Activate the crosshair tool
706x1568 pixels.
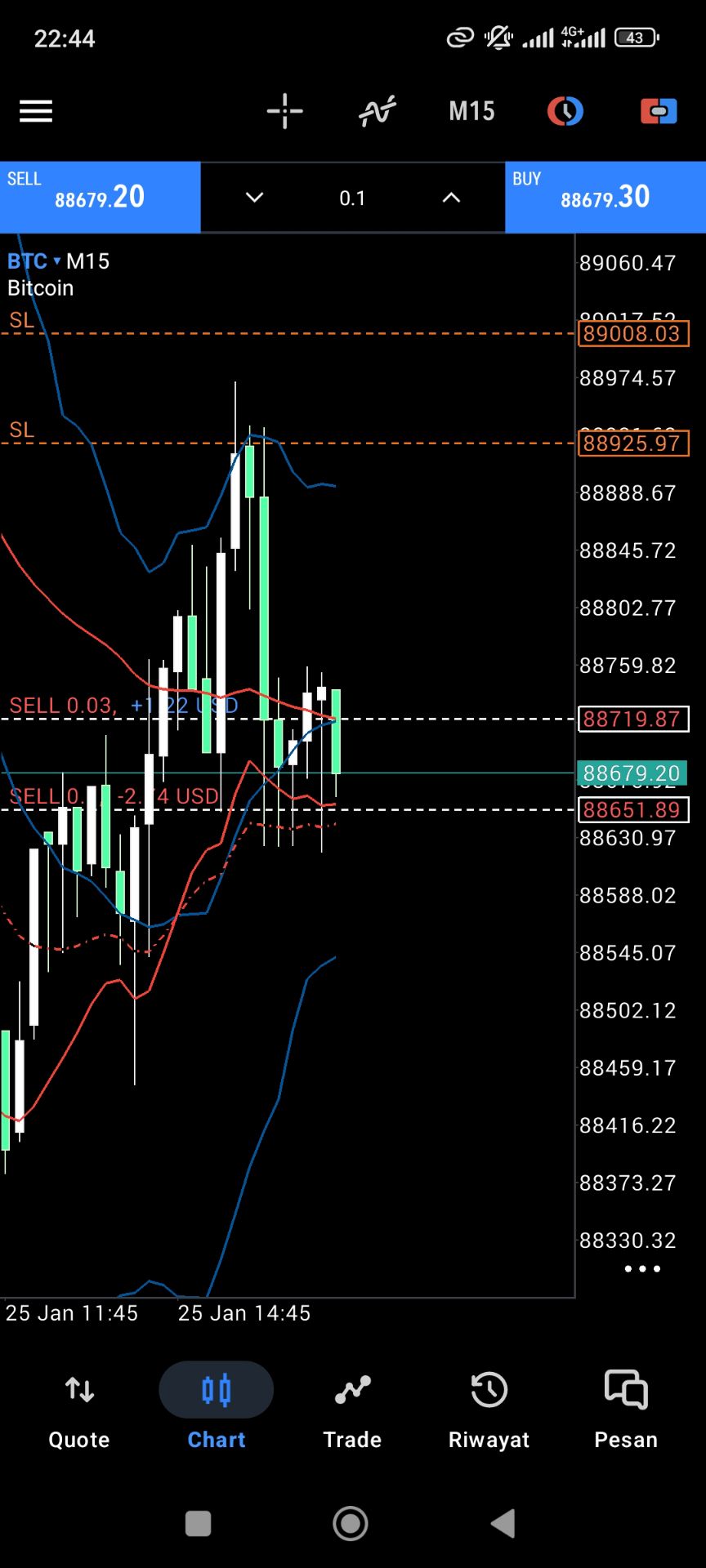pyautogui.click(x=284, y=111)
